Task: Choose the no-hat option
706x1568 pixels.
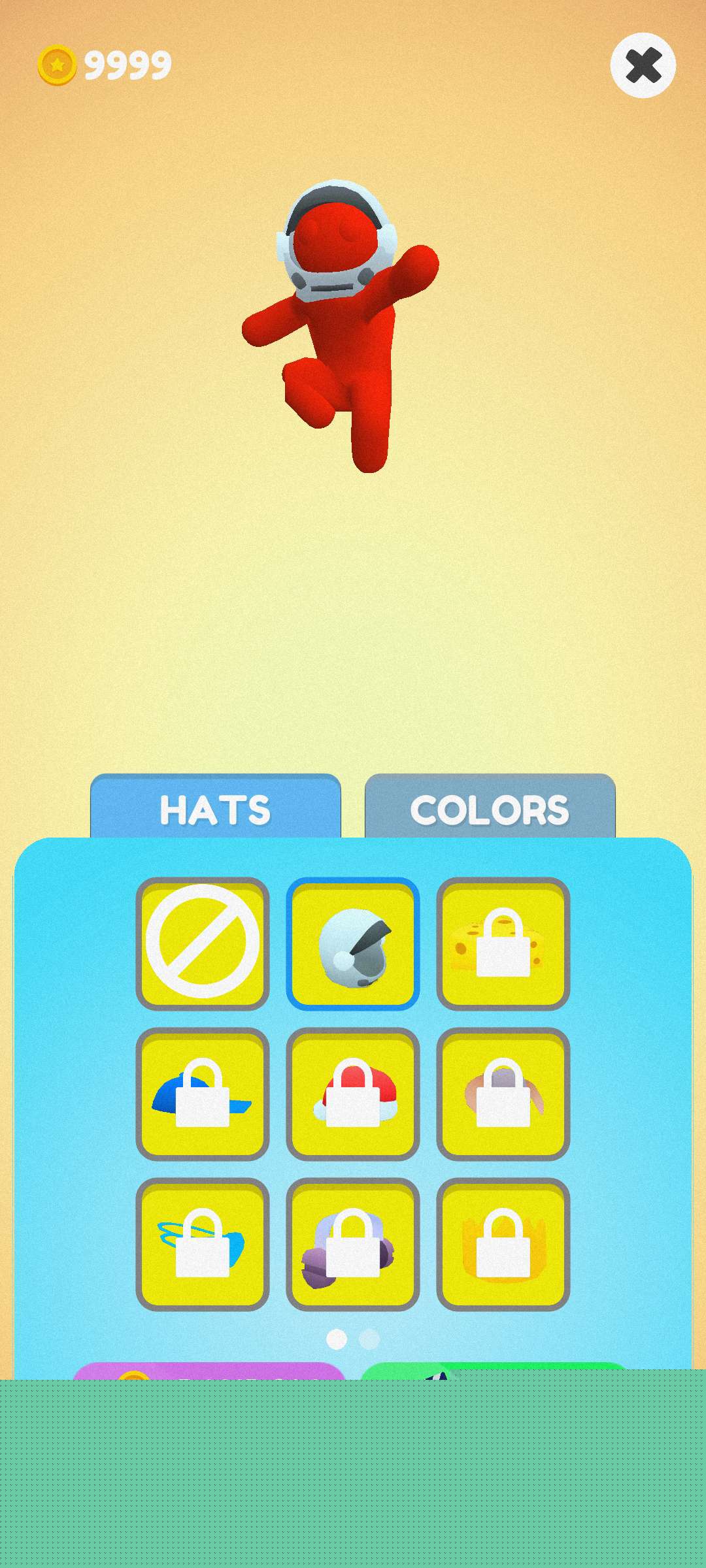Action: pyautogui.click(x=203, y=943)
